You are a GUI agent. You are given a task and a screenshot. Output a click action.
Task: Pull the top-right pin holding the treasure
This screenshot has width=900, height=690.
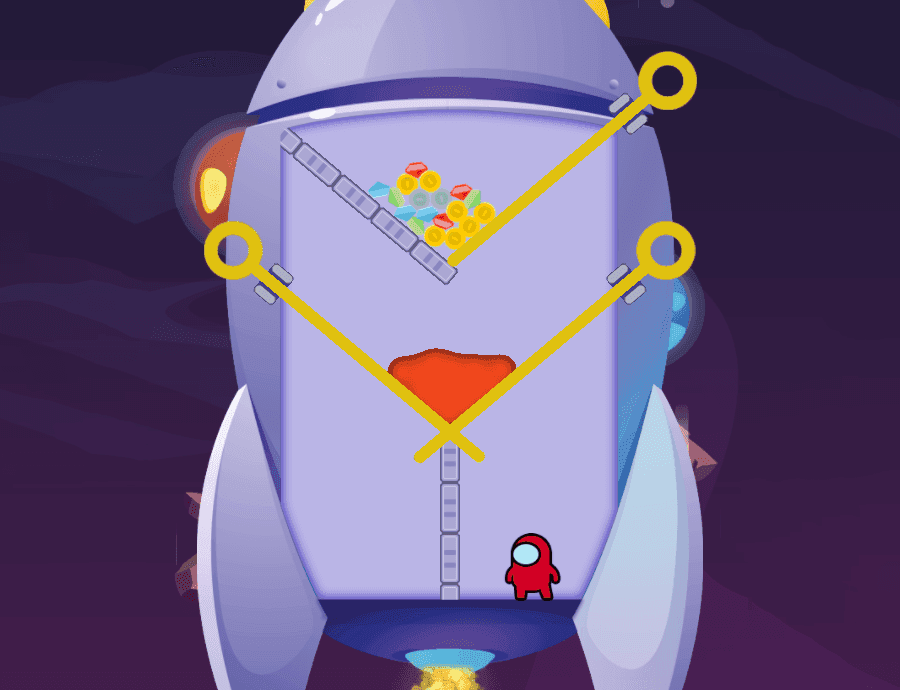[x=667, y=80]
